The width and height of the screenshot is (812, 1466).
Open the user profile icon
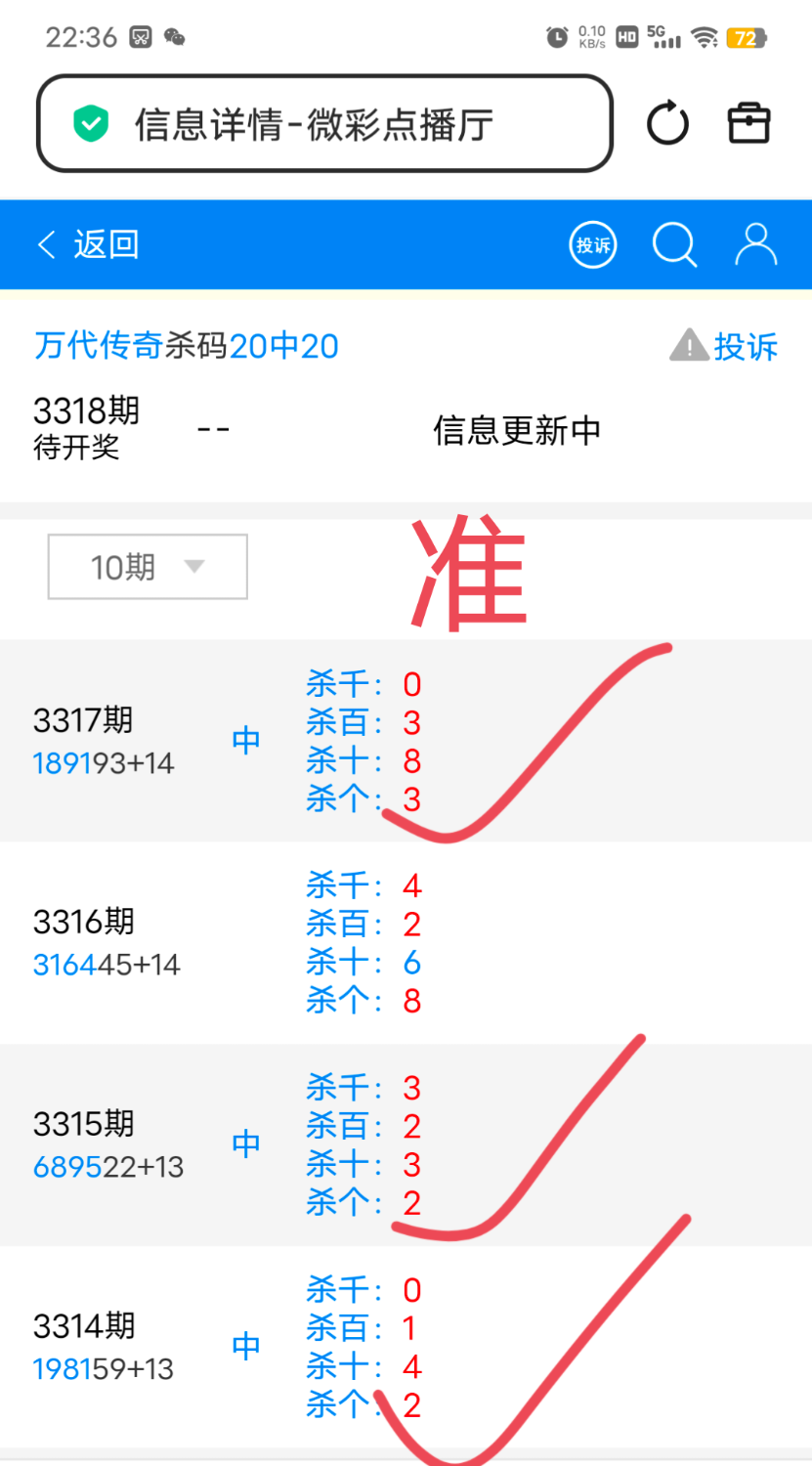point(754,244)
